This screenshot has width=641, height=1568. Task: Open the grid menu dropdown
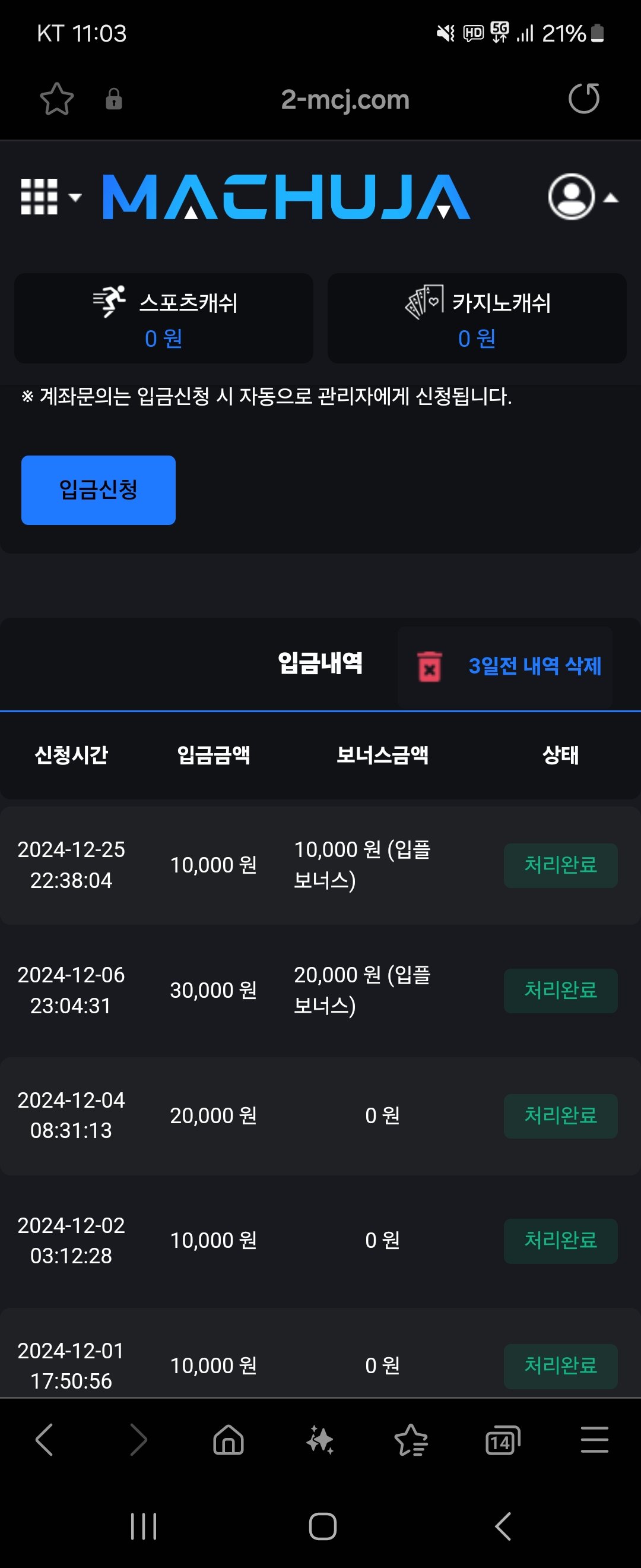pyautogui.click(x=50, y=197)
